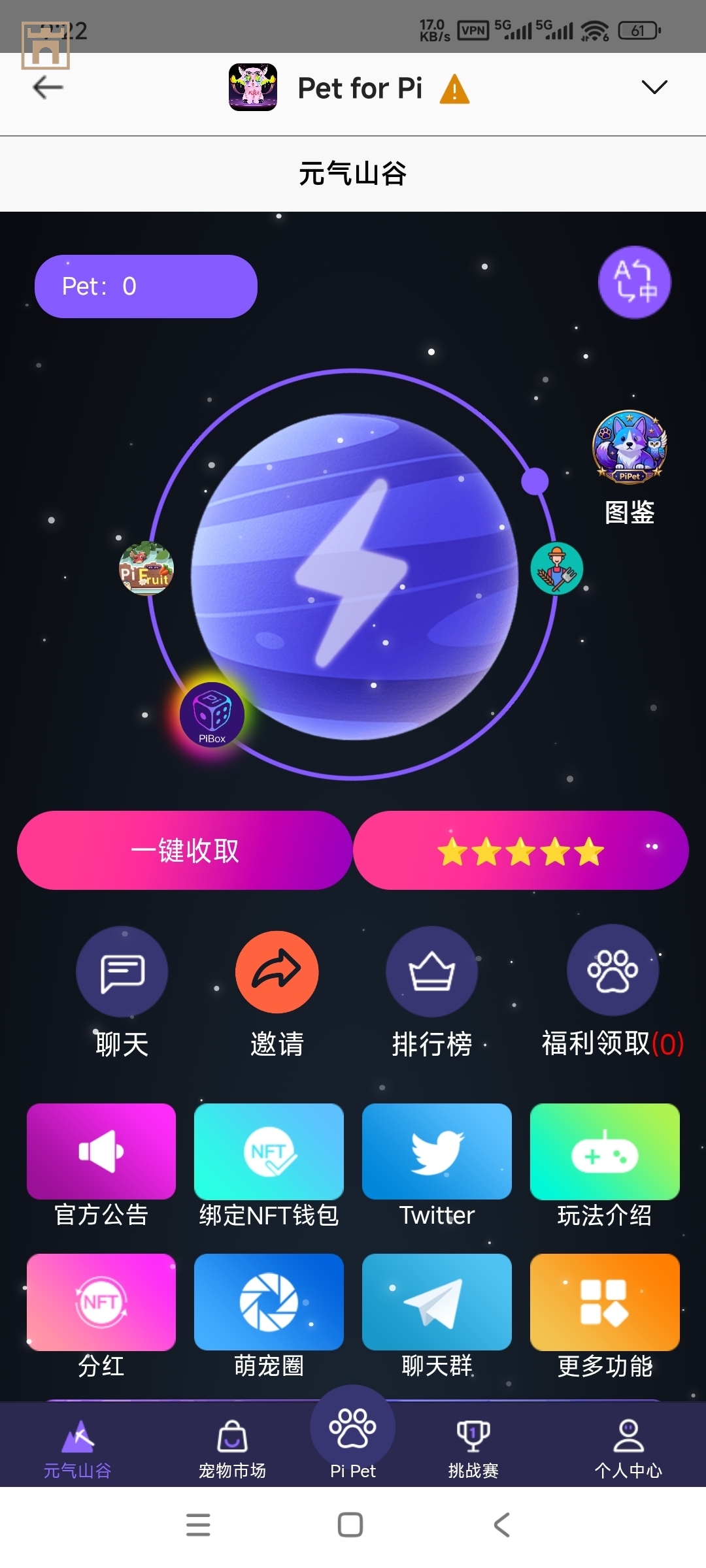This screenshot has height=1568, width=706.
Task: Select 绑定NFT钱包 to bind wallet
Action: [269, 1152]
